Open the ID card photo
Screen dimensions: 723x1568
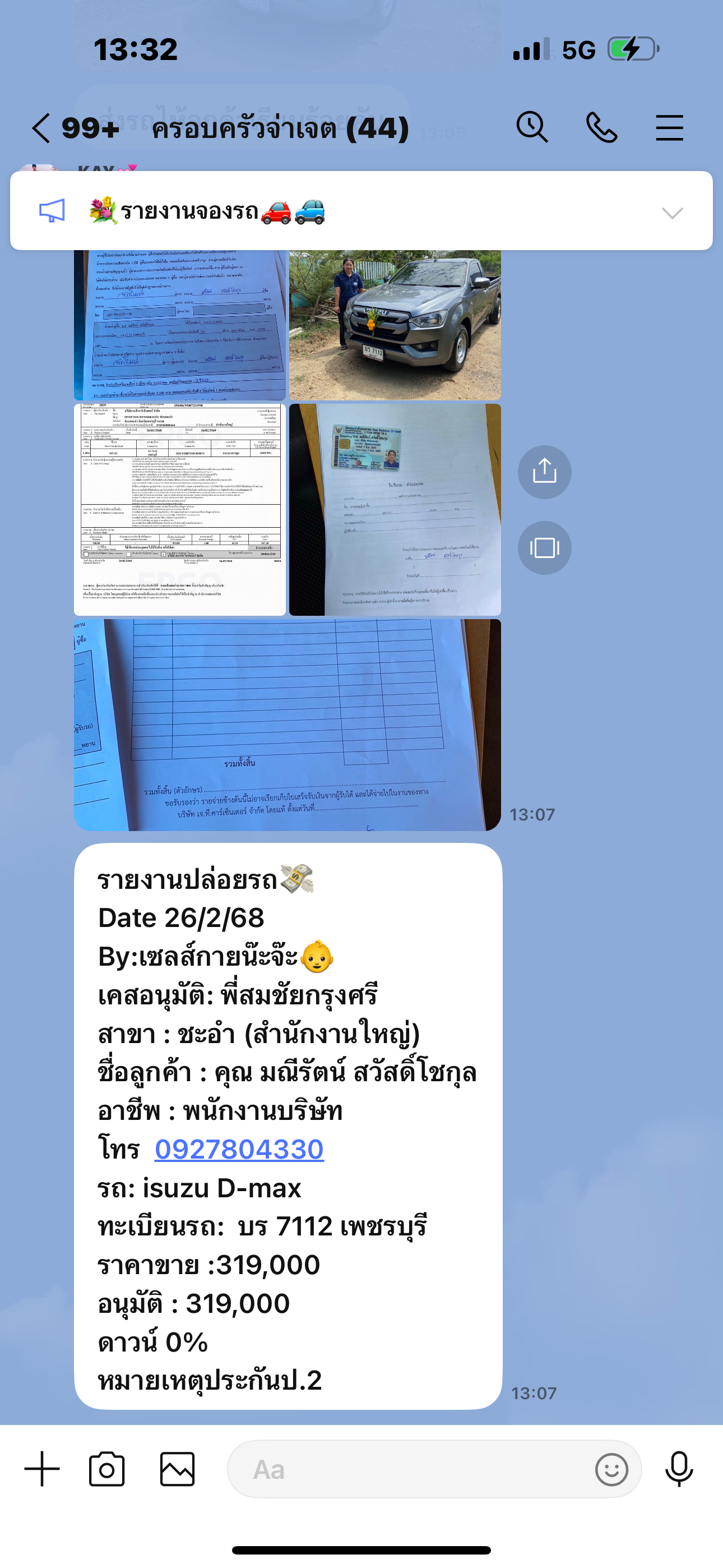click(x=395, y=509)
